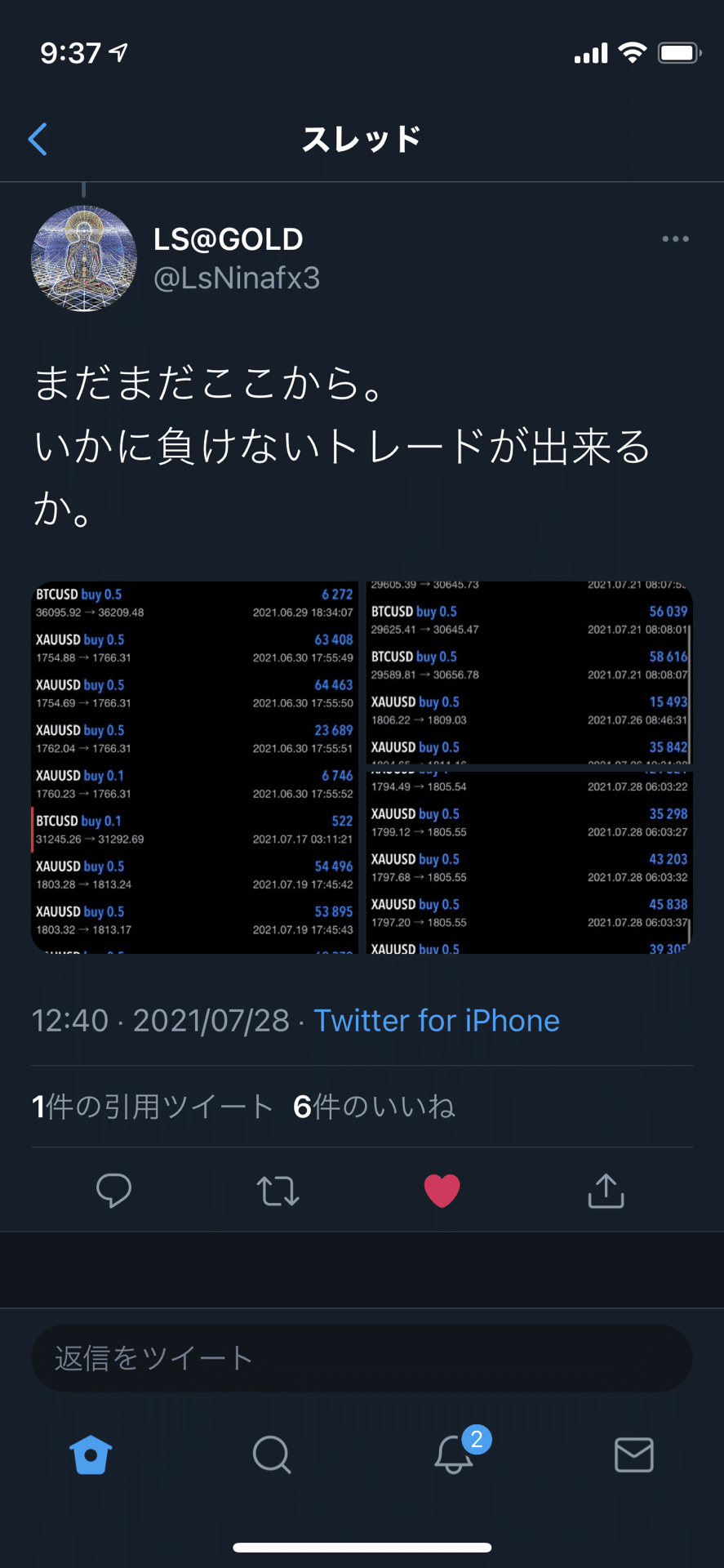
Task: View the 1 quote tweet
Action: [152, 1107]
